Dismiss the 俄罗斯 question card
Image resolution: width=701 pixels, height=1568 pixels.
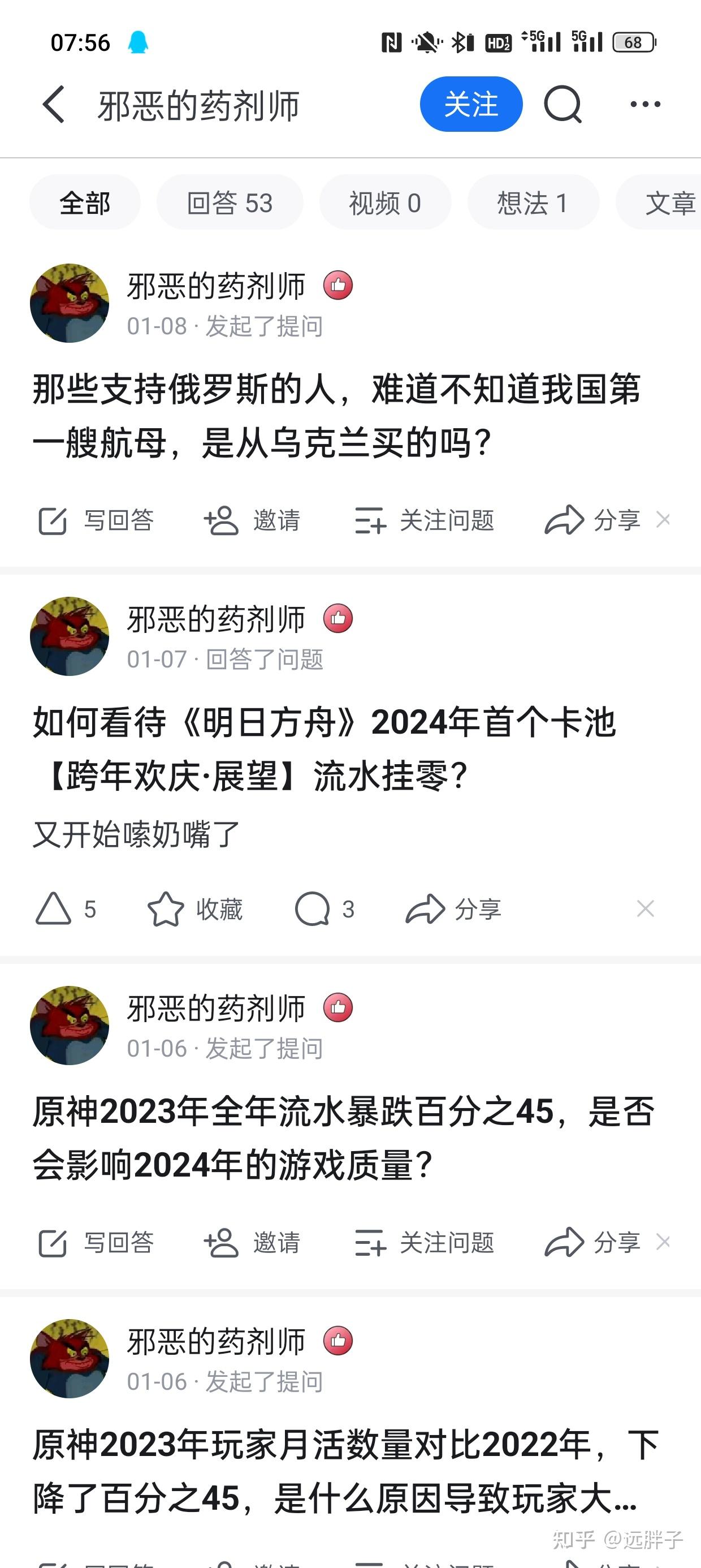(x=663, y=520)
